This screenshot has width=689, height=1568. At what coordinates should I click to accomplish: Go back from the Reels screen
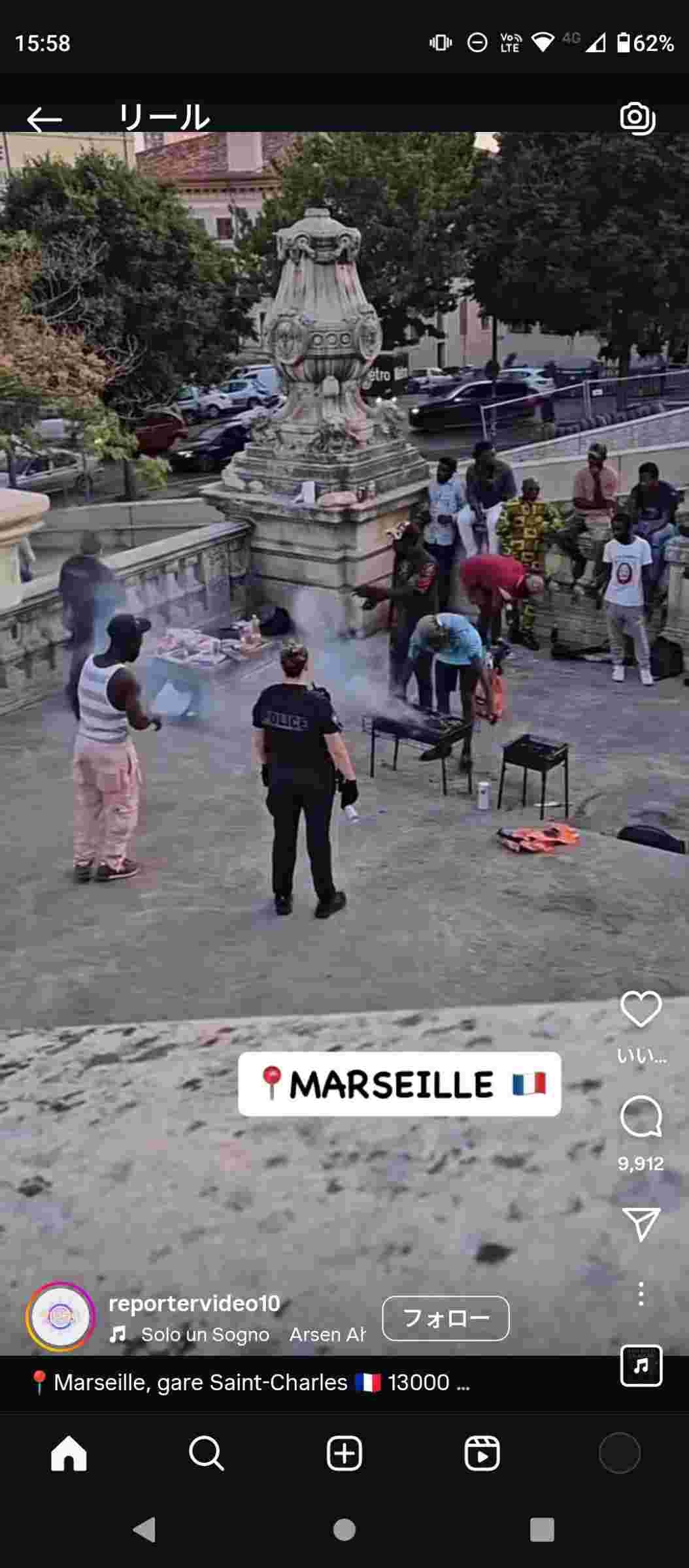pyautogui.click(x=44, y=120)
